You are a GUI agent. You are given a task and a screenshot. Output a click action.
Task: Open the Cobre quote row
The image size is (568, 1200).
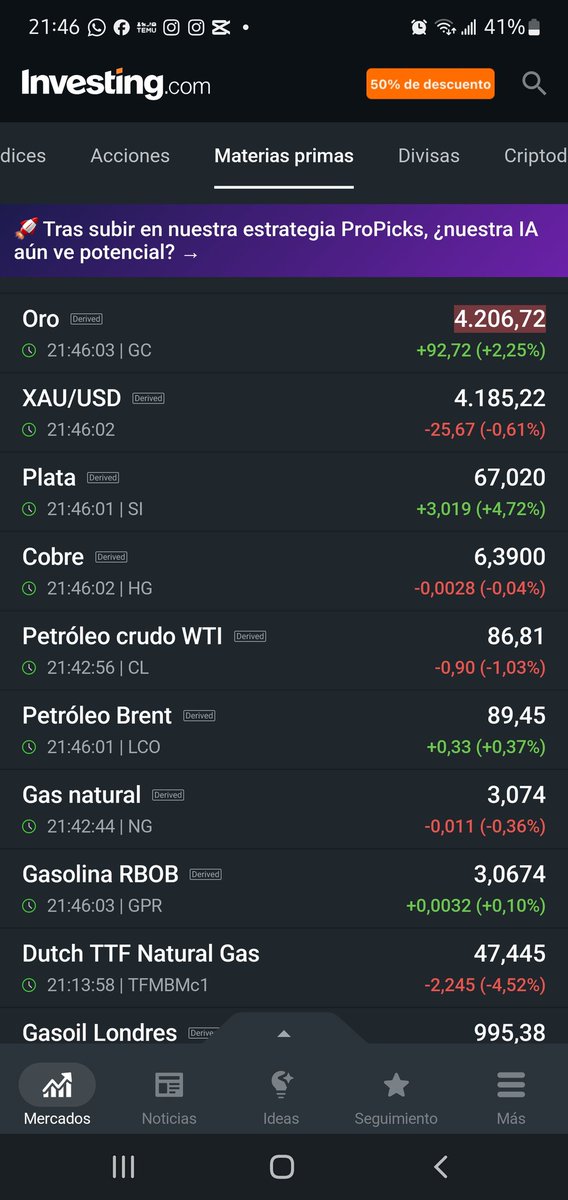coord(284,572)
